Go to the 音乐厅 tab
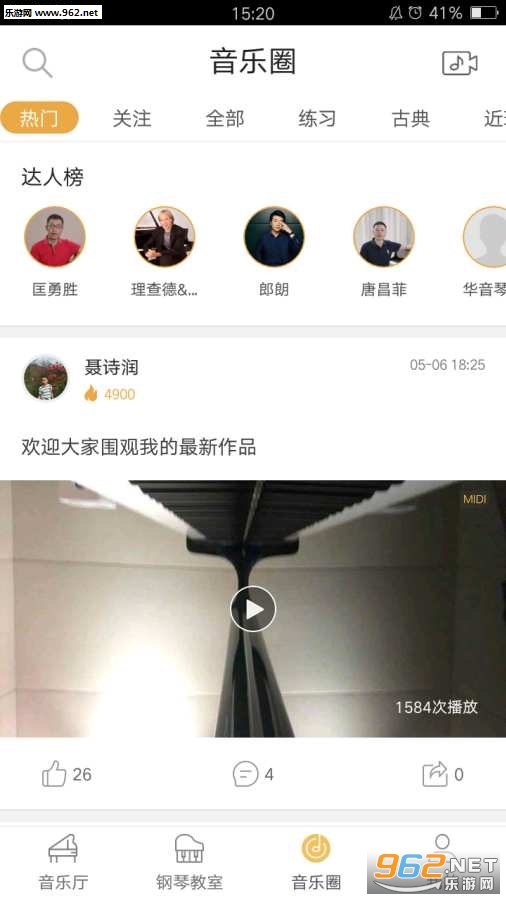 [x=63, y=863]
